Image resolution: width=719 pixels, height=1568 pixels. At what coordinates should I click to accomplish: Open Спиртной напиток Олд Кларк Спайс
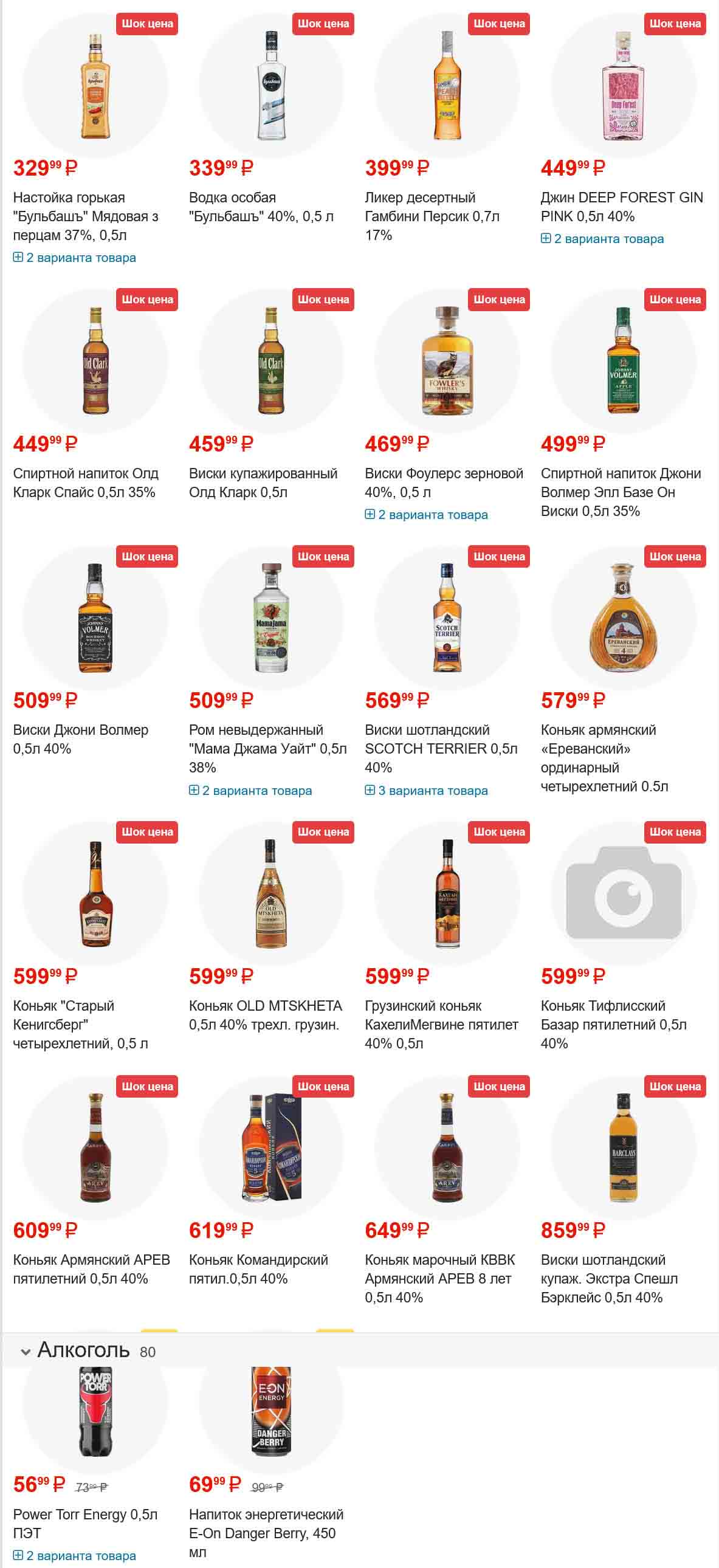(x=85, y=483)
